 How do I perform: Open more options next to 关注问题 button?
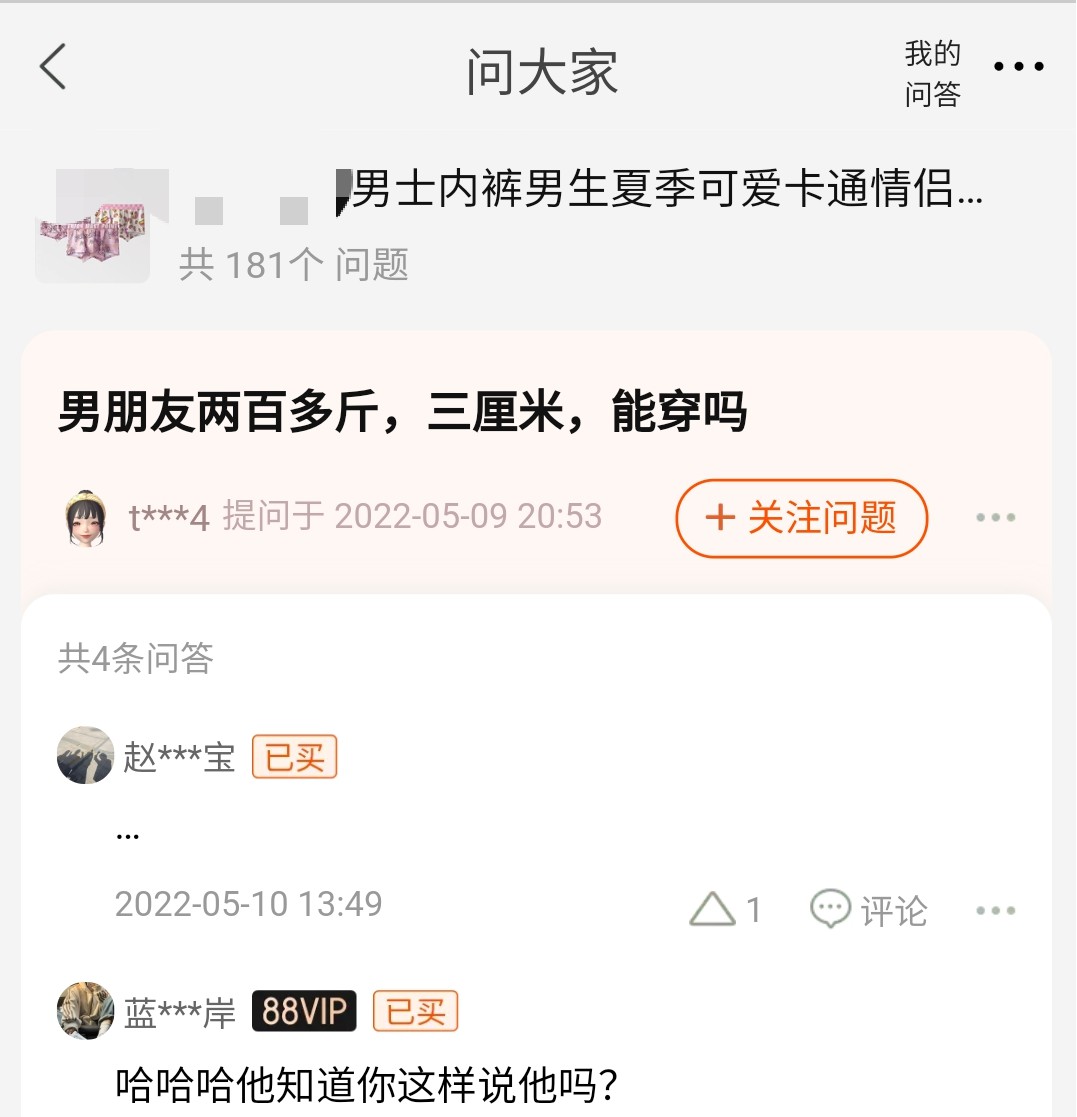point(995,517)
